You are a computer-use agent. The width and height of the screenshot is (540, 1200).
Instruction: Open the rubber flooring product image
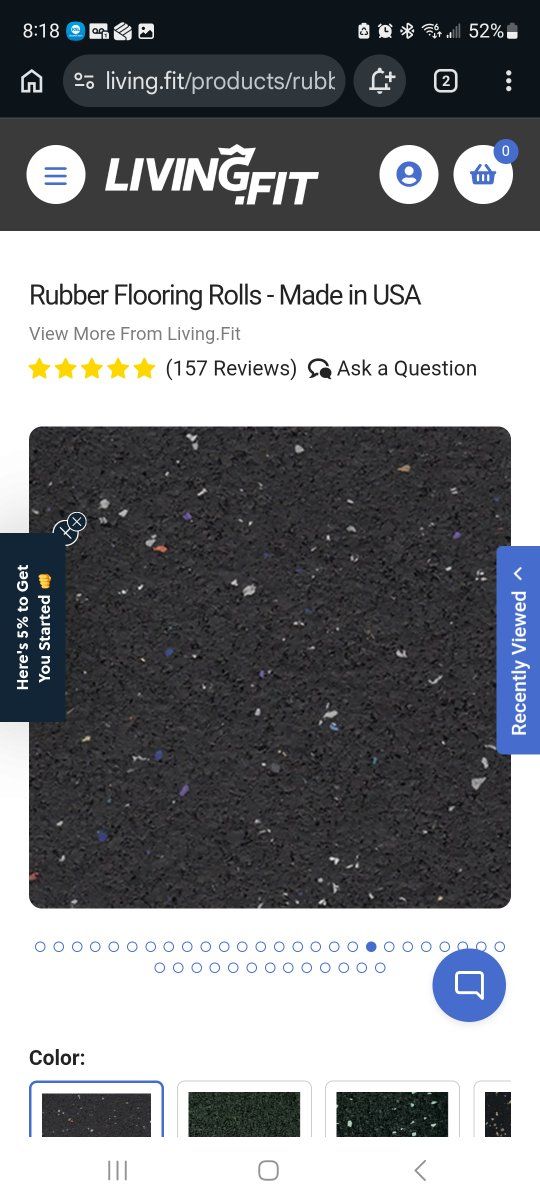tap(270, 667)
